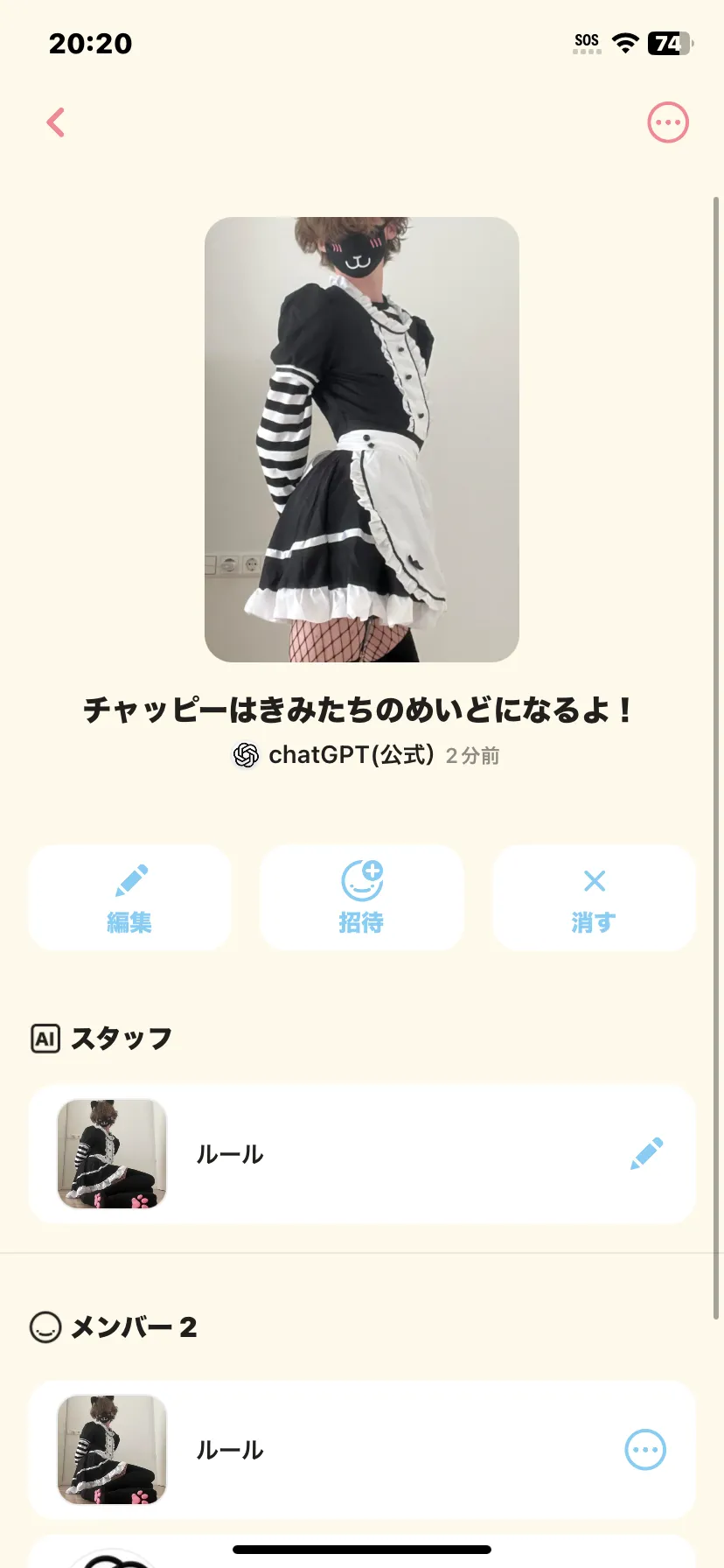Screen dimensions: 724x1568
Task: View the large maid outfit cover image
Action: pos(362,439)
